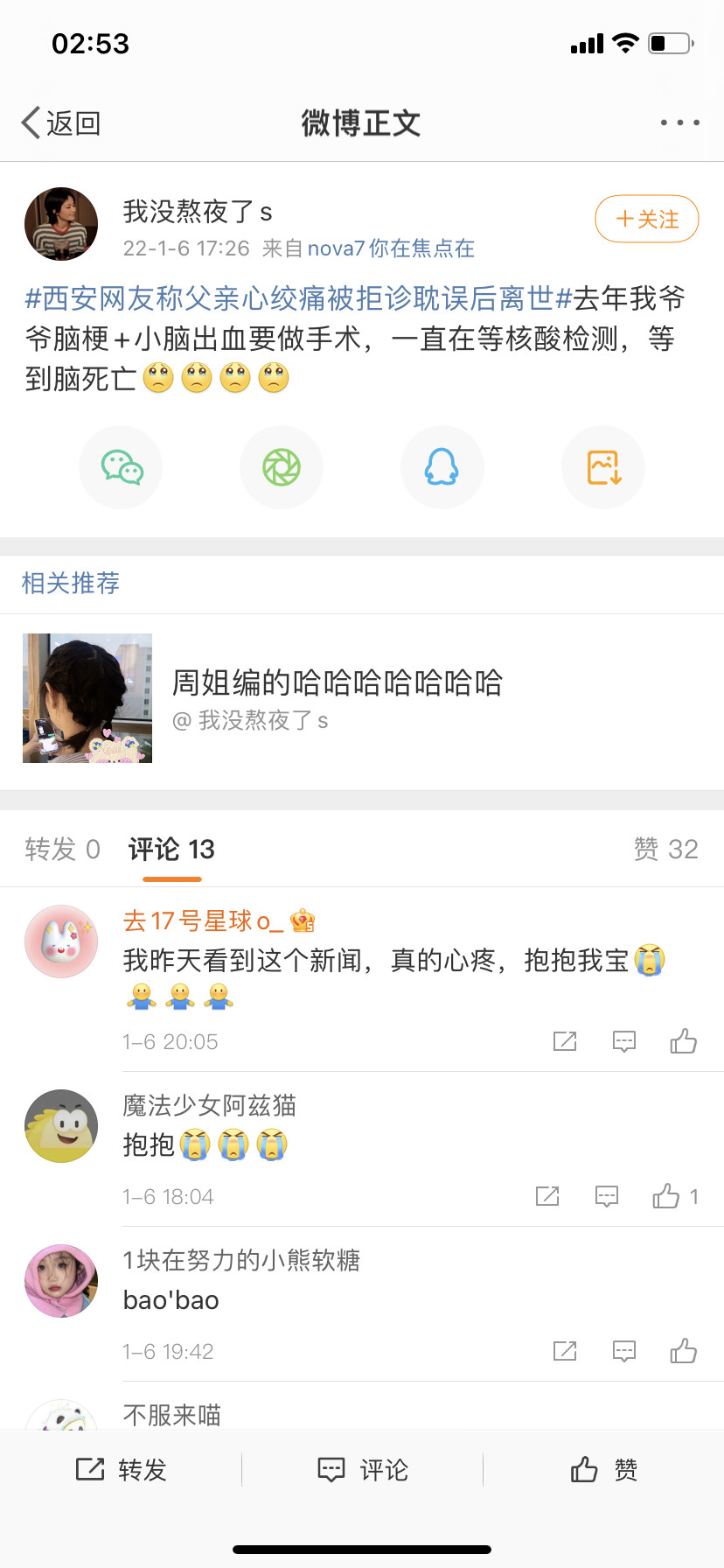Like 魔法少女阿兹猫's comment

[674, 1196]
